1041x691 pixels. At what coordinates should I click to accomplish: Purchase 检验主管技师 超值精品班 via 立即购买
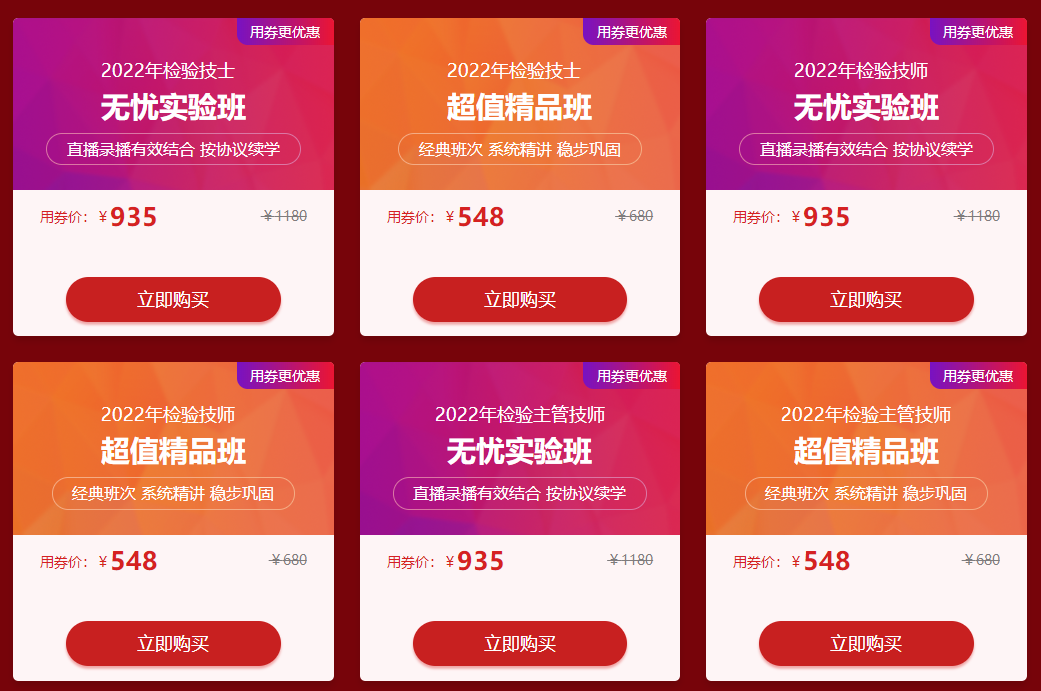pyautogui.click(x=866, y=643)
